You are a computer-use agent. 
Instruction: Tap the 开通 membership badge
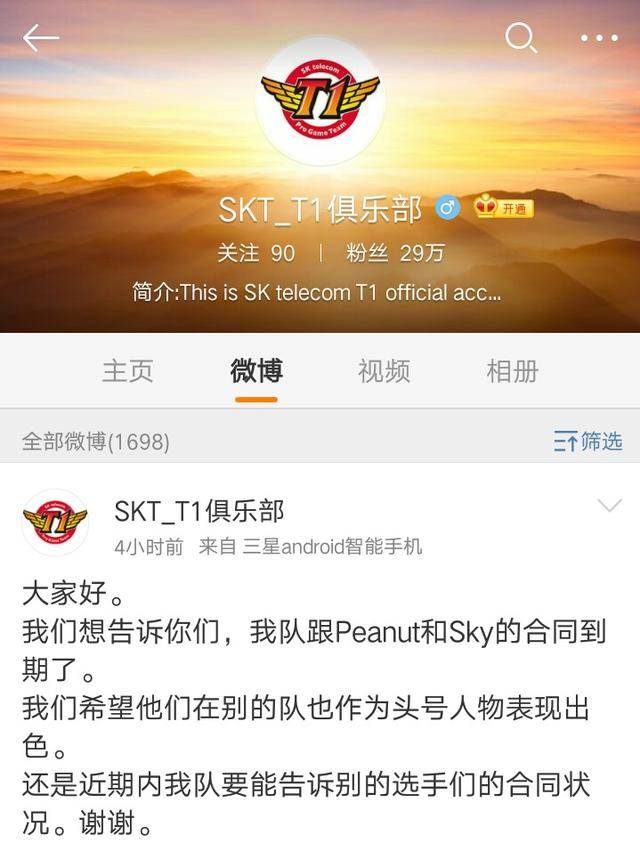pyautogui.click(x=503, y=208)
